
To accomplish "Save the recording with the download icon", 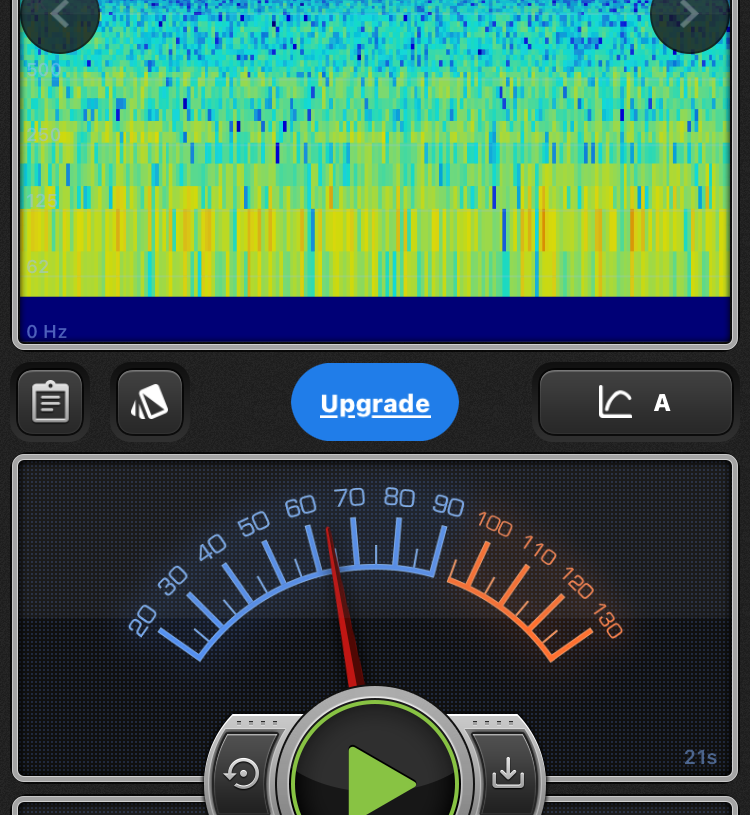I will click(508, 772).
